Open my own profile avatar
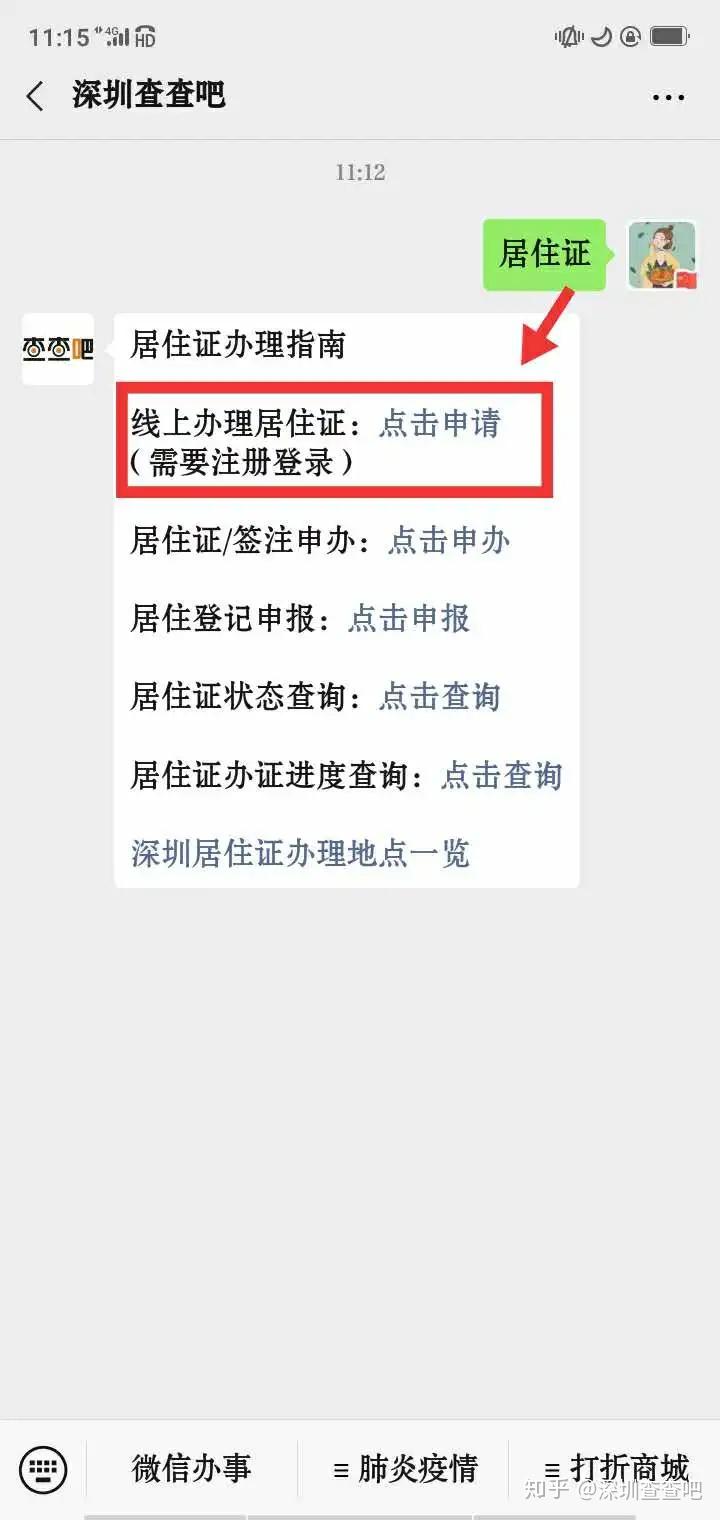720x1520 pixels. (662, 256)
